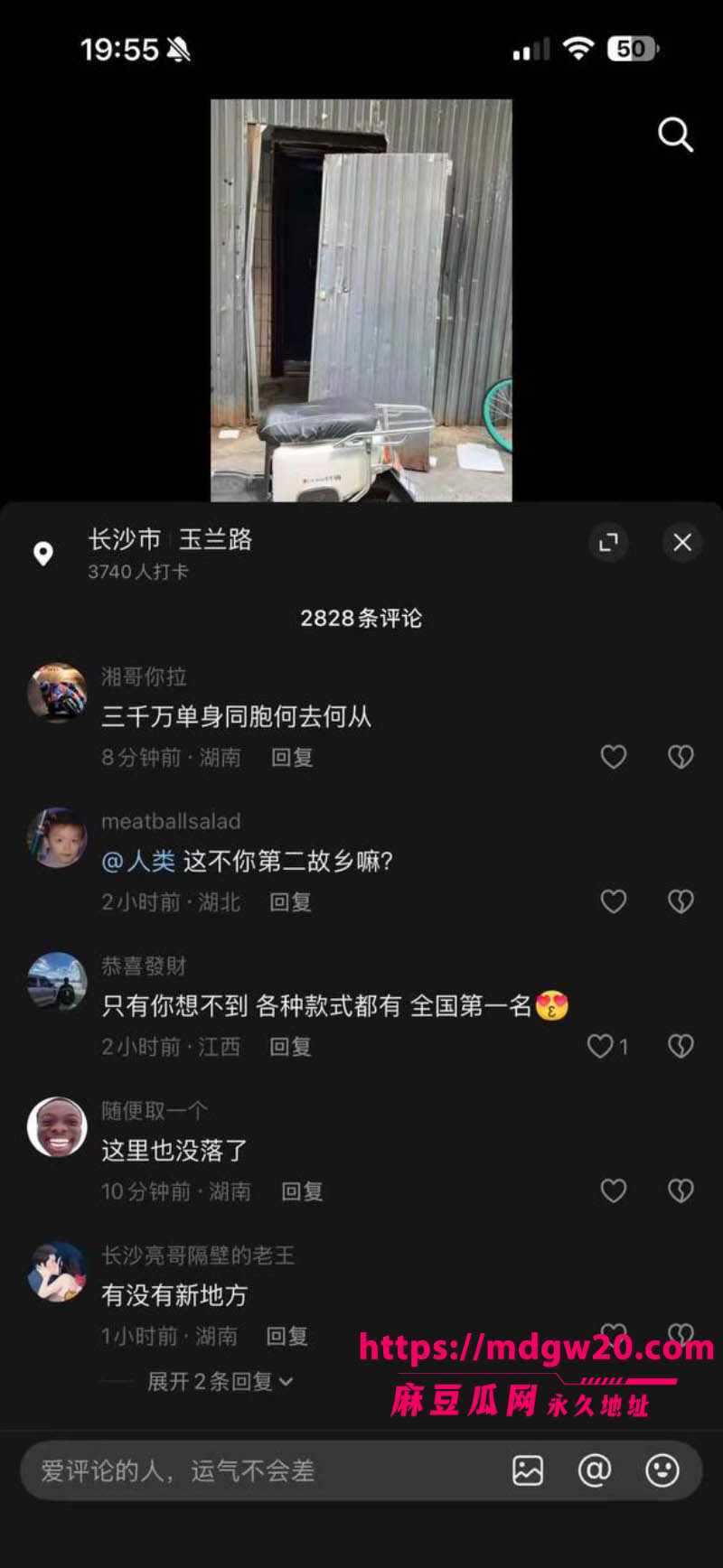723x1568 pixels.
Task: Like 湘哥你拉's comment
Action: pyautogui.click(x=614, y=757)
